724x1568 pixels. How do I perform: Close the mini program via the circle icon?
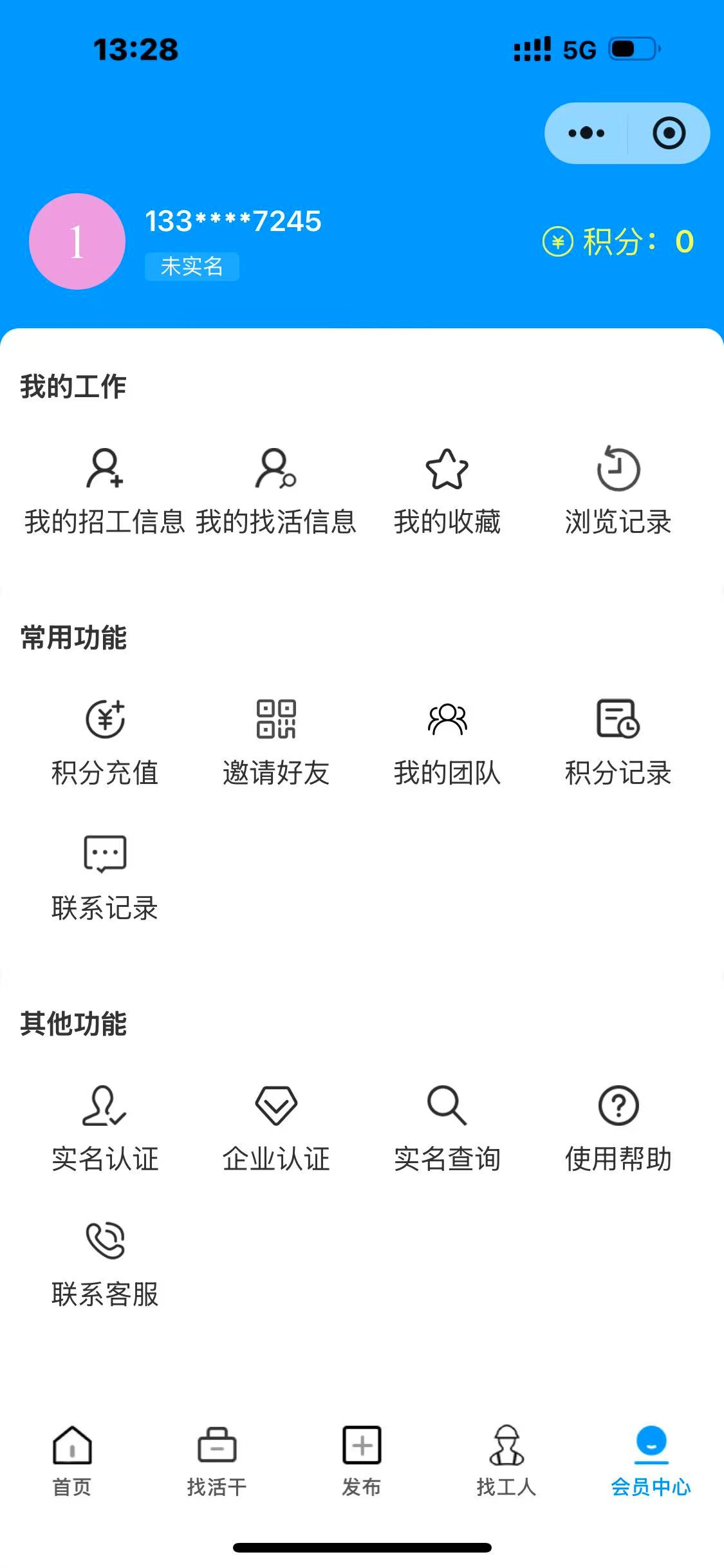click(669, 133)
